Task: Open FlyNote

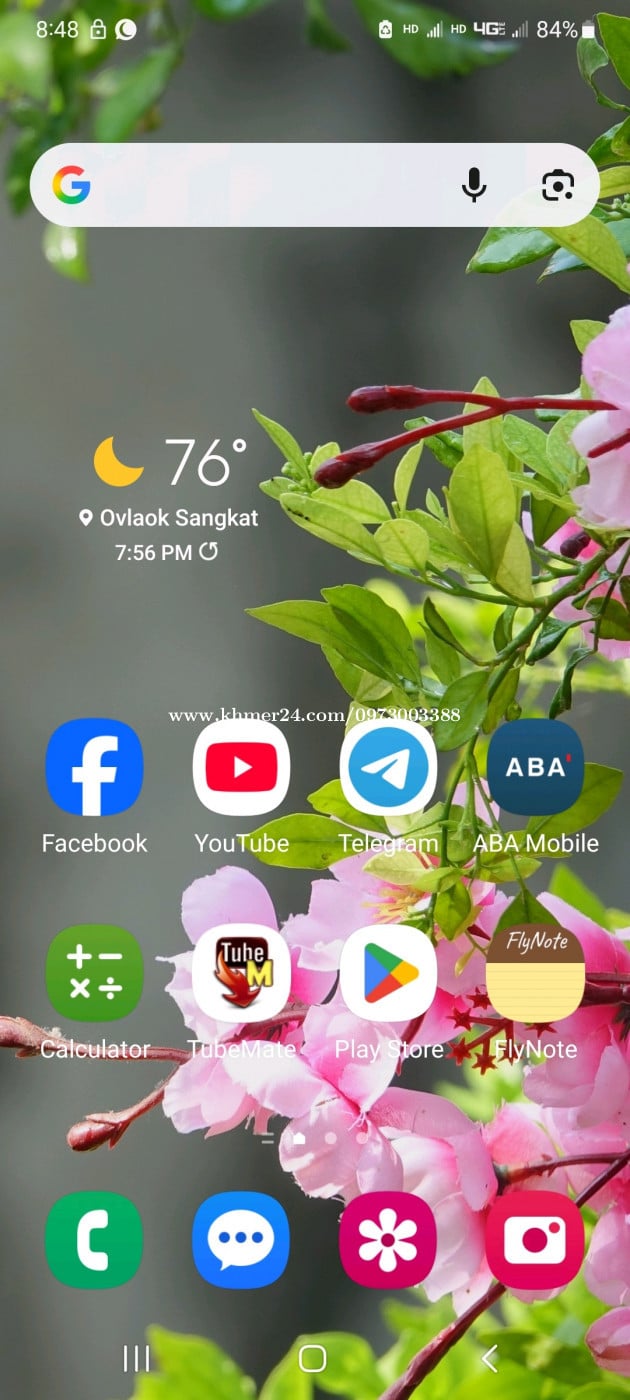Action: point(535,973)
